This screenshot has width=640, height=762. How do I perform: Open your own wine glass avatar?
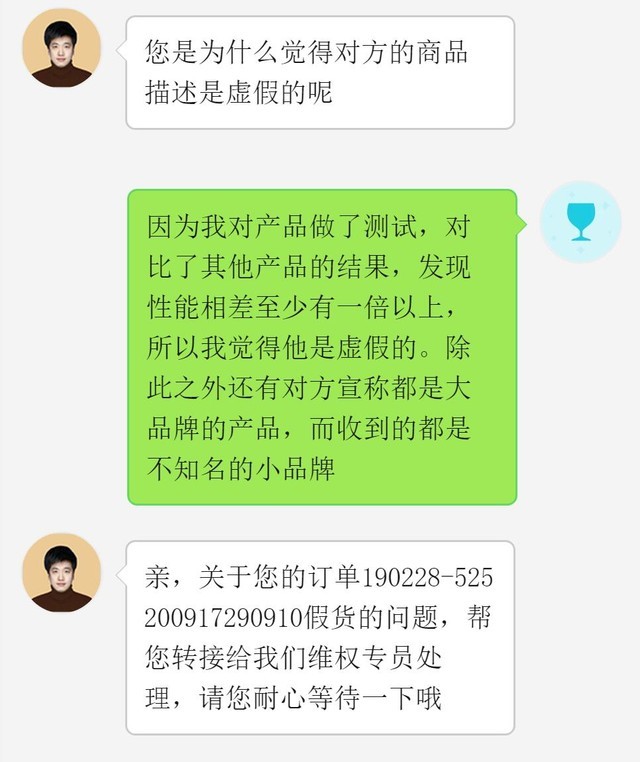point(581,222)
